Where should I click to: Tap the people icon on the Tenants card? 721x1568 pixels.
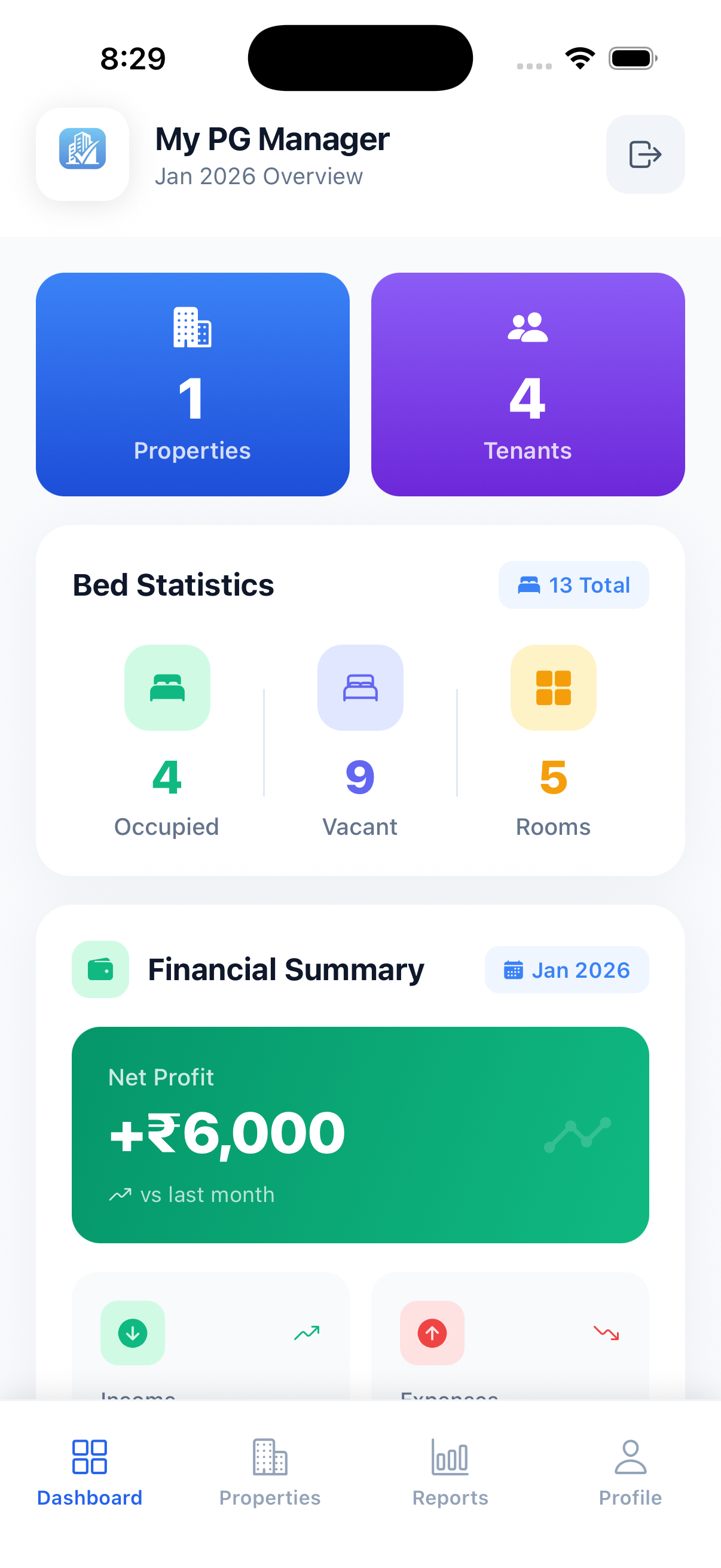point(527,329)
